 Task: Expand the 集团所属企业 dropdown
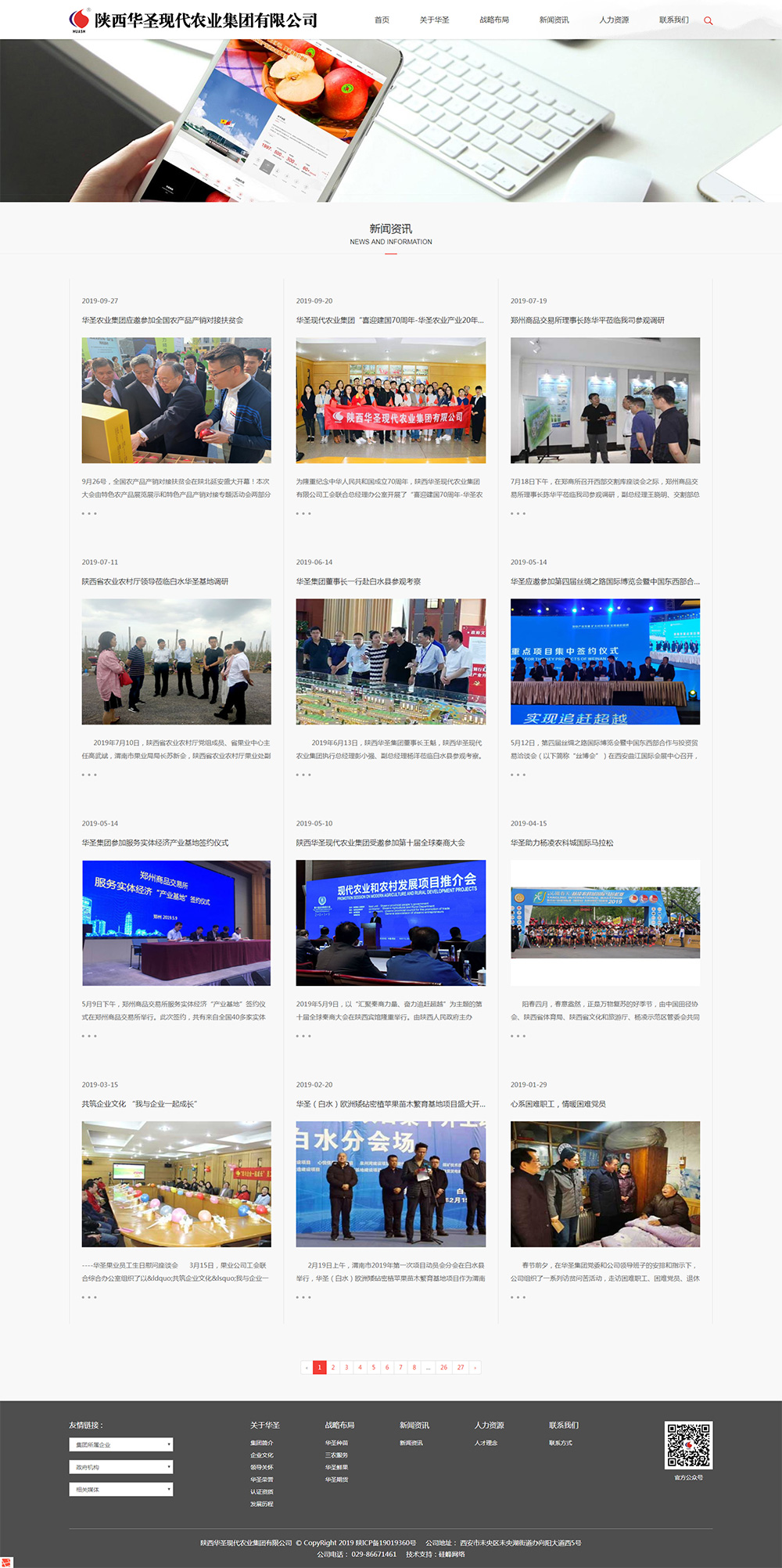click(x=121, y=1445)
